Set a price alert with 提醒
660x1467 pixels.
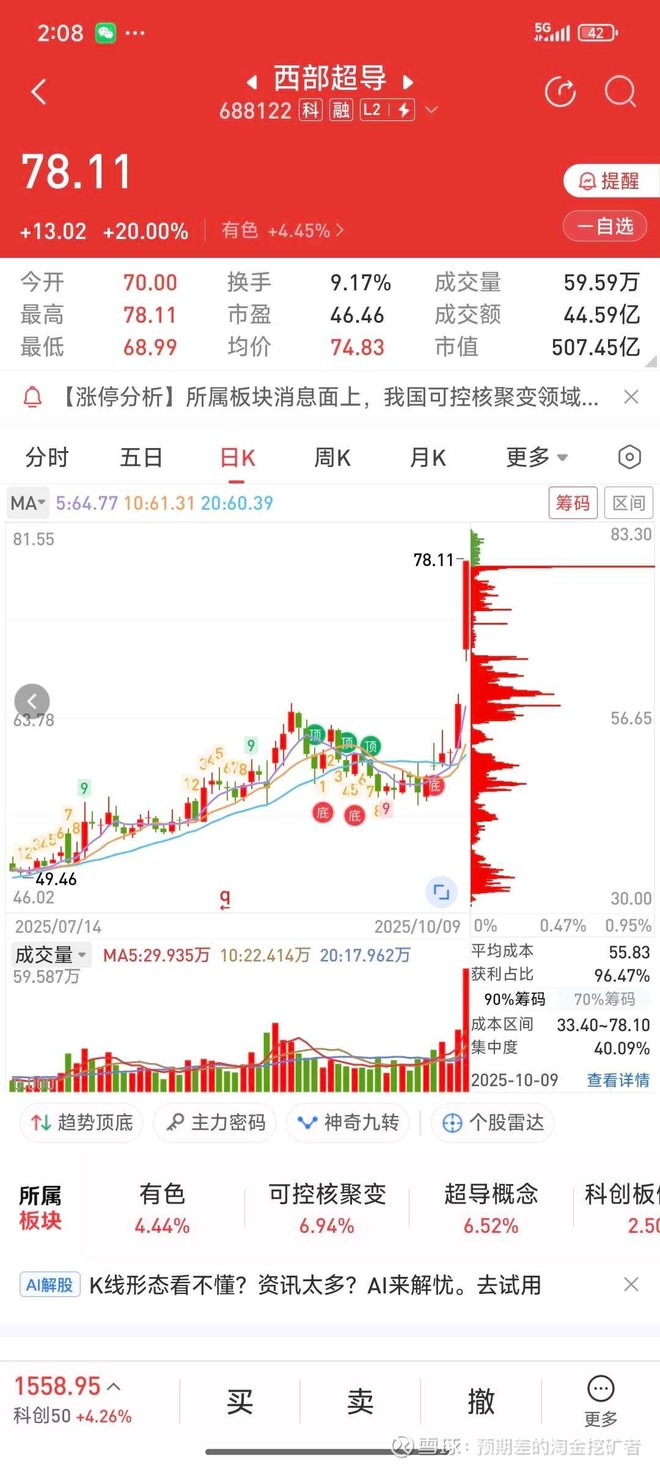609,181
